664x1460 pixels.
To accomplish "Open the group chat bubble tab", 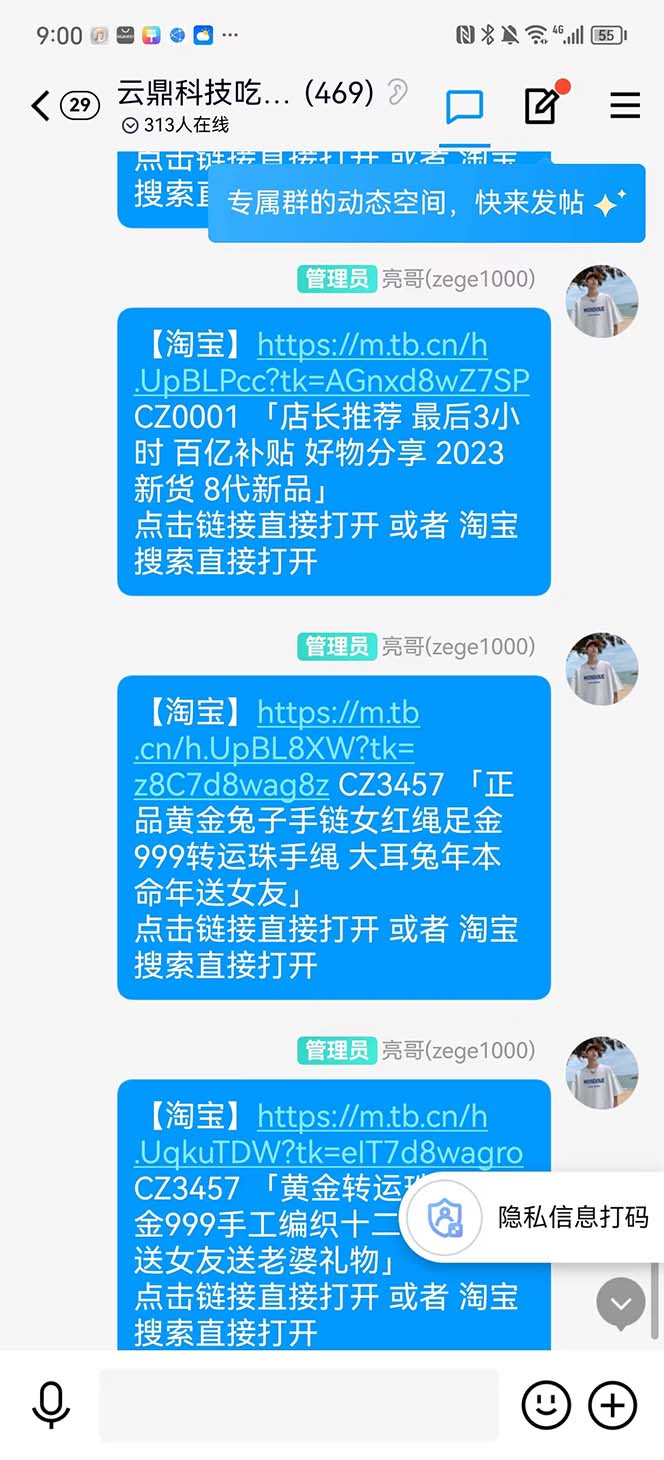I will [465, 106].
